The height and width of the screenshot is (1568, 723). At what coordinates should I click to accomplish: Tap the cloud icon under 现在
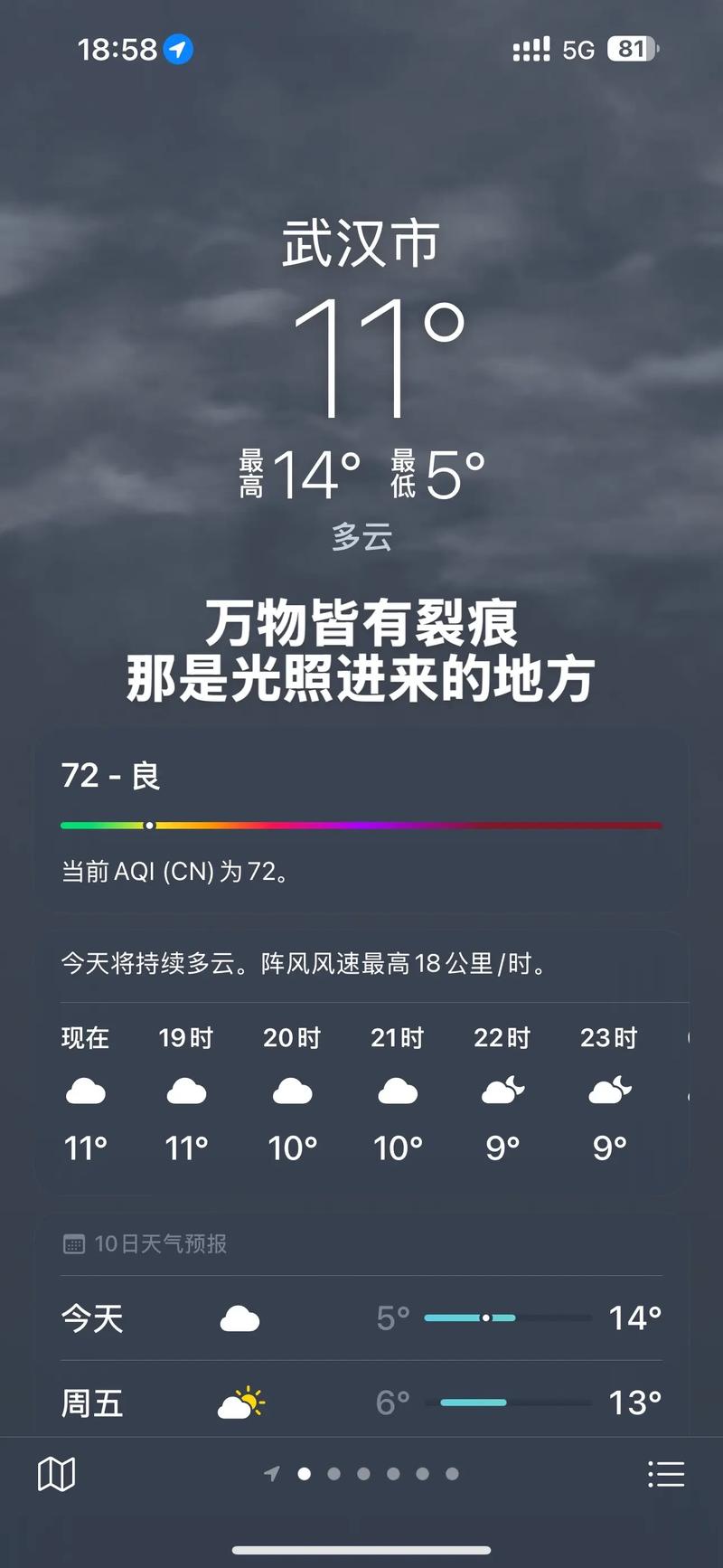pyautogui.click(x=86, y=1090)
